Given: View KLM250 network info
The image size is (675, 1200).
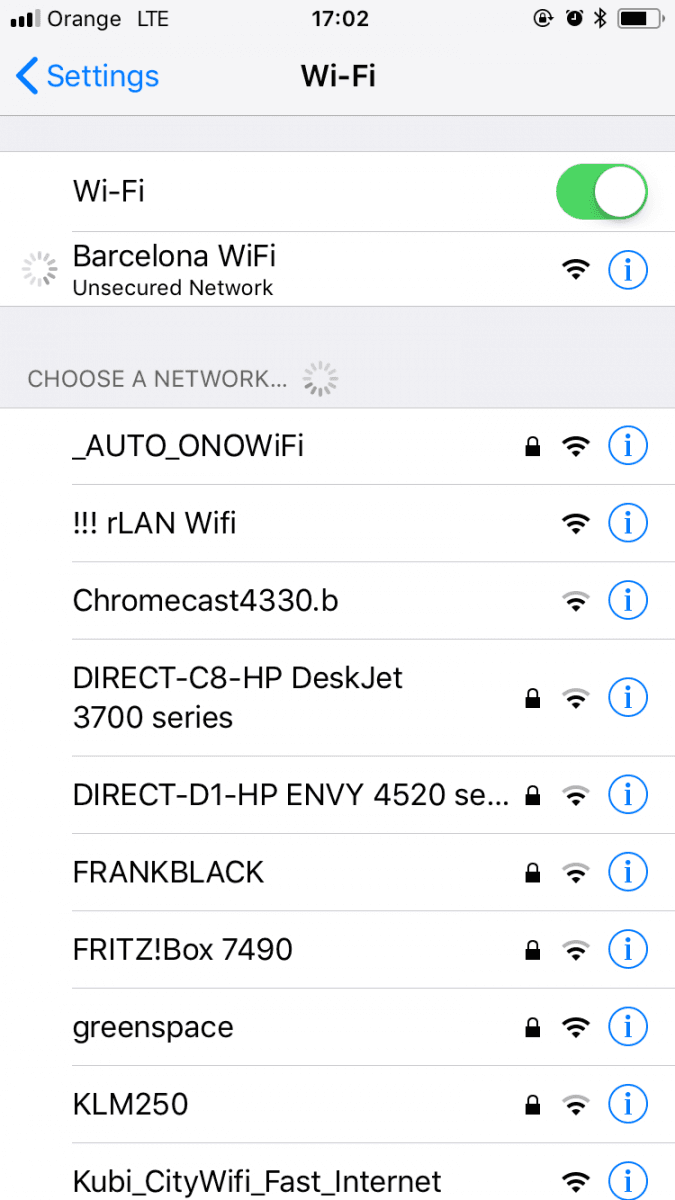Looking at the screenshot, I should 628,1104.
